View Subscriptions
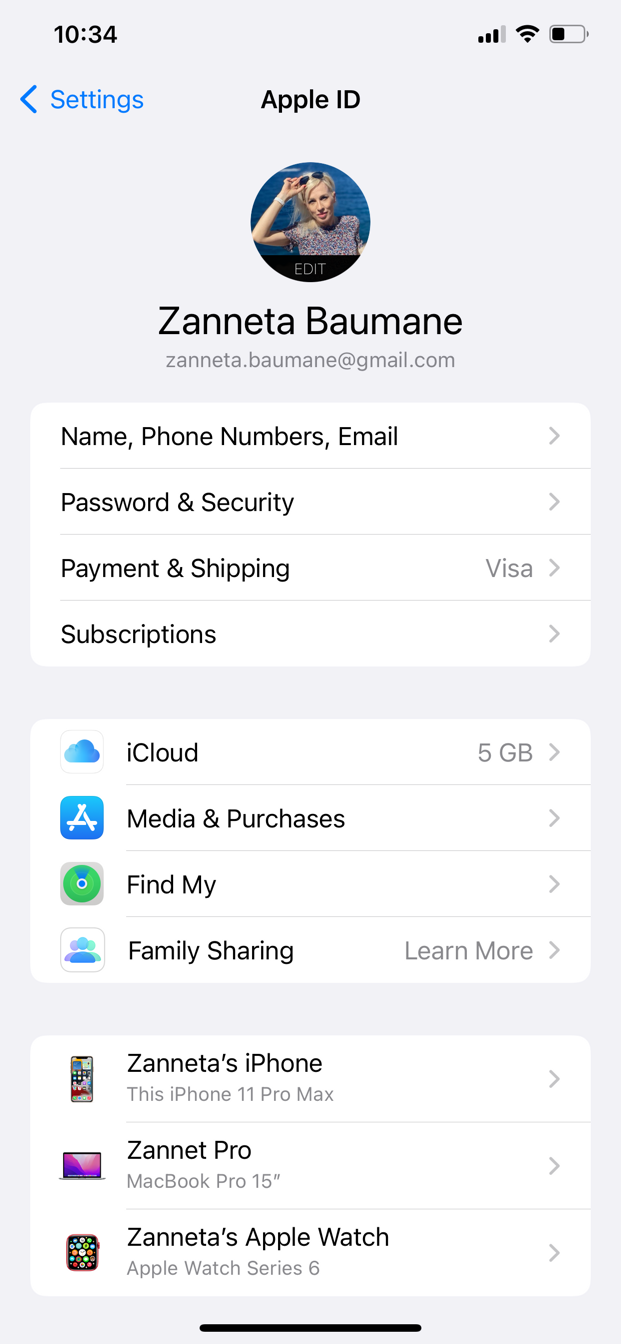The height and width of the screenshot is (1344, 621). [310, 634]
